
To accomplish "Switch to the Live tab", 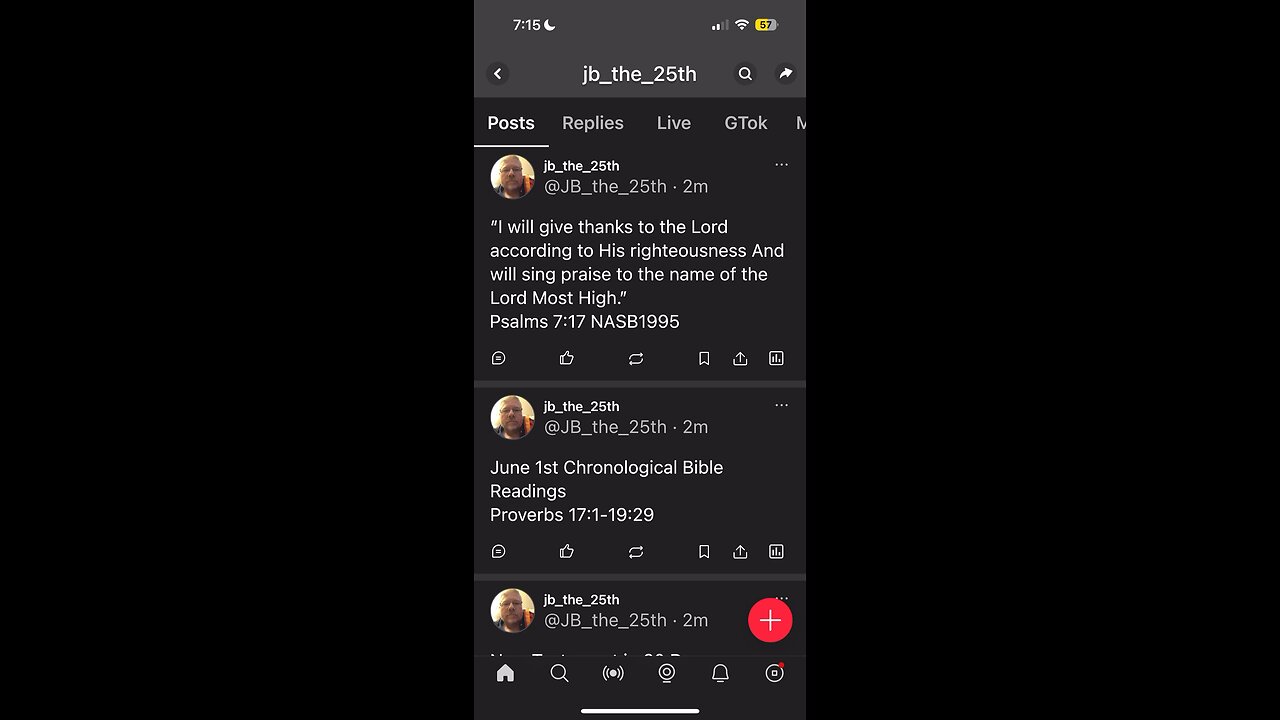I will [x=673, y=123].
